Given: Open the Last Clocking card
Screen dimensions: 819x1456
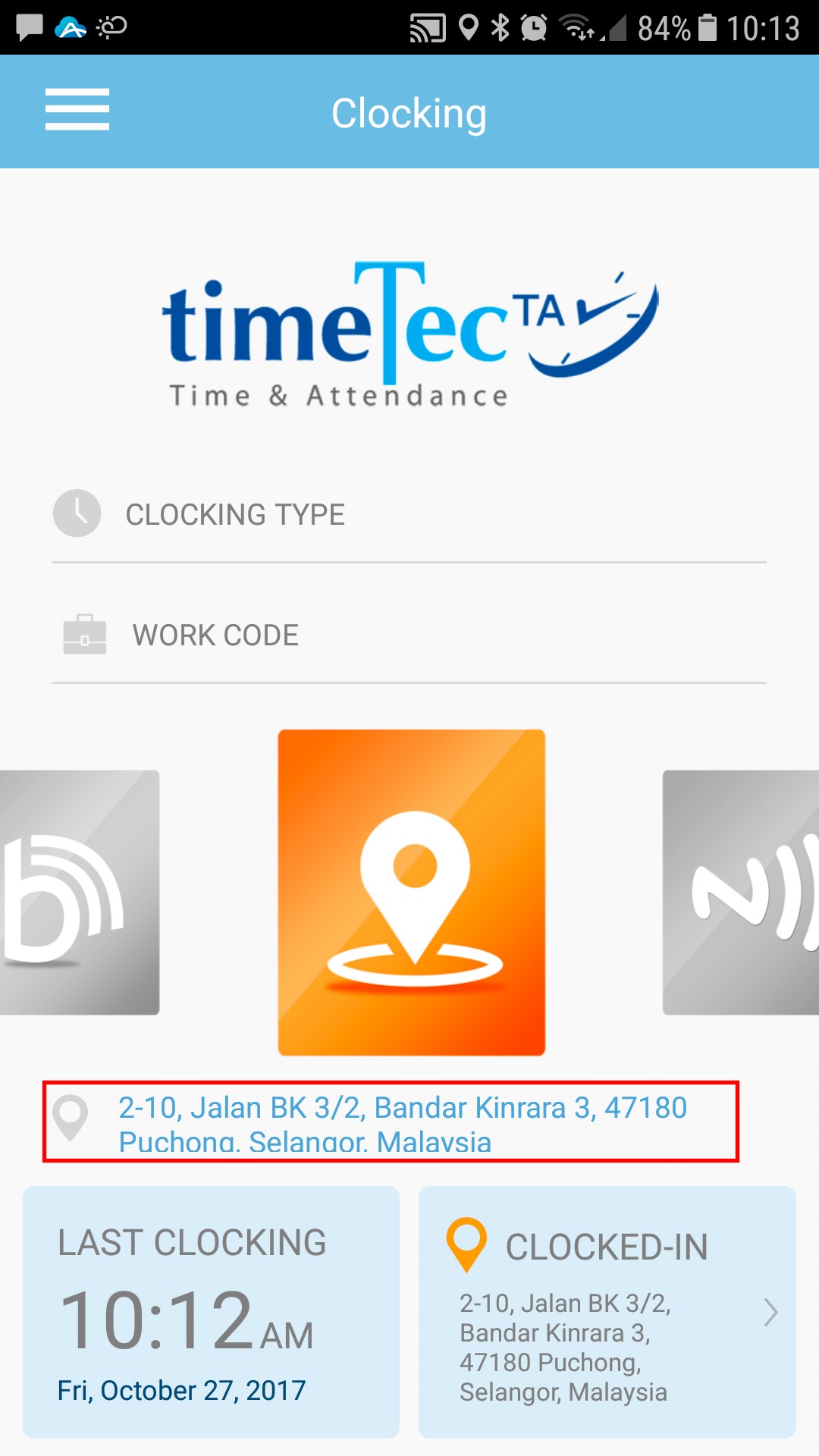Looking at the screenshot, I should pyautogui.click(x=211, y=1313).
